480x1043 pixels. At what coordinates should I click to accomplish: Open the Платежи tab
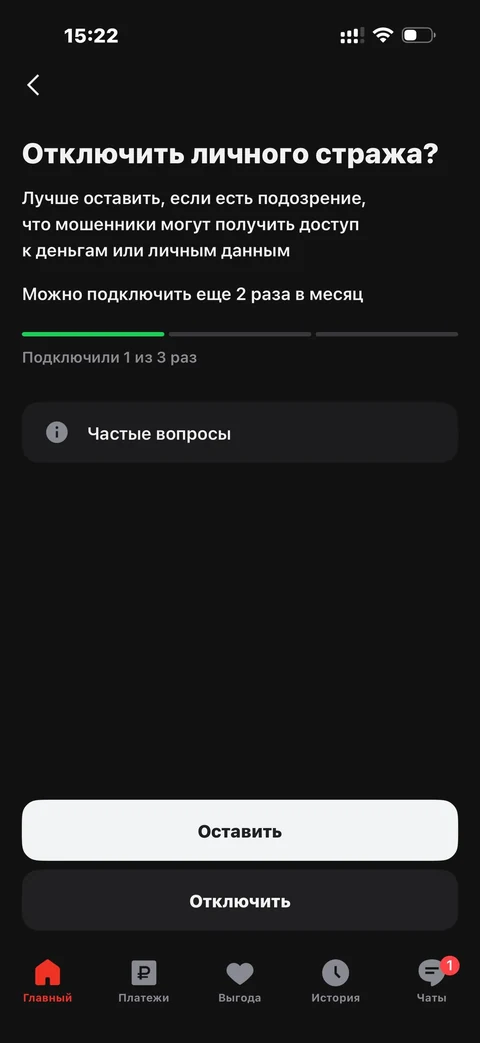point(144,981)
